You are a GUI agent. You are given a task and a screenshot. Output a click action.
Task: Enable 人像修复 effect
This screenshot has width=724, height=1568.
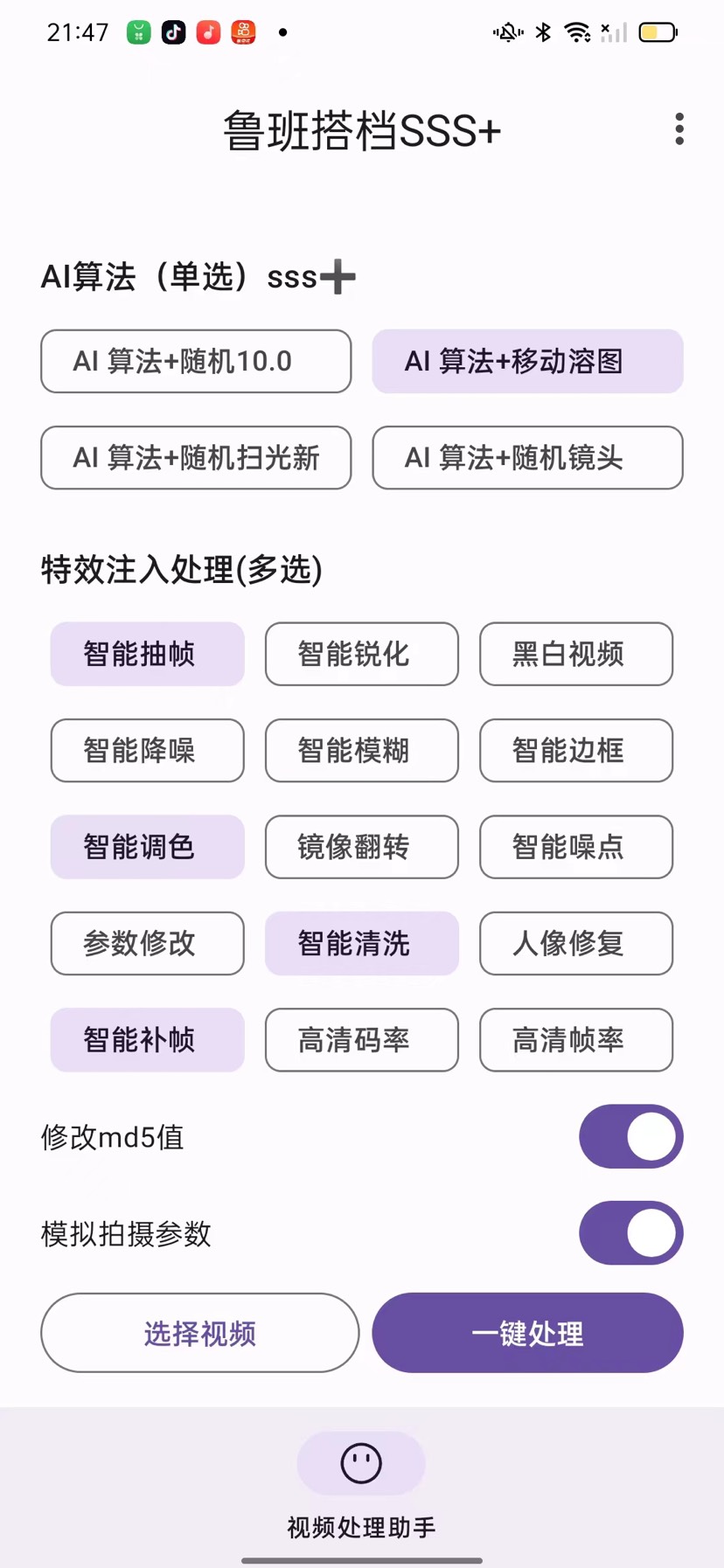[x=575, y=943]
